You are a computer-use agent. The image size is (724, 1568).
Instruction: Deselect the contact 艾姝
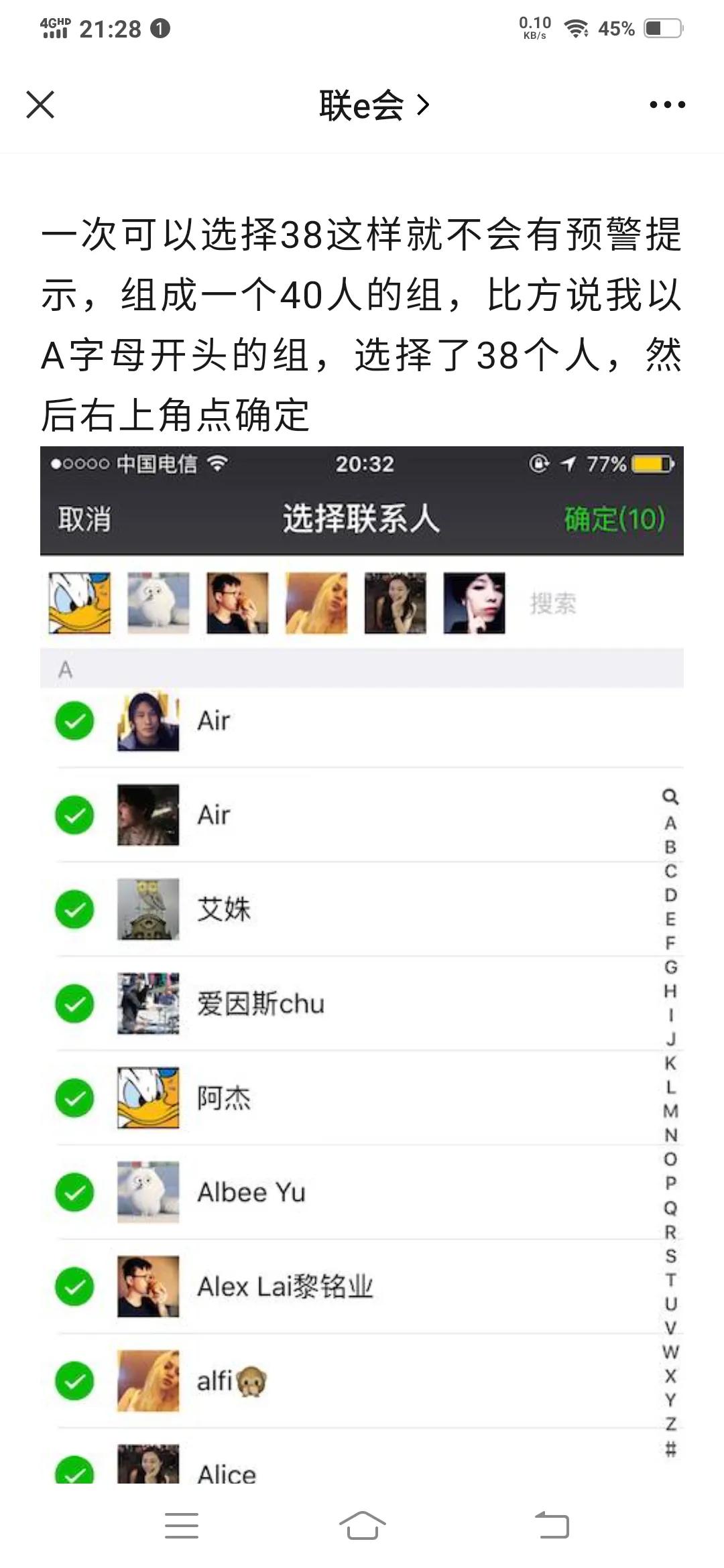click(x=75, y=909)
